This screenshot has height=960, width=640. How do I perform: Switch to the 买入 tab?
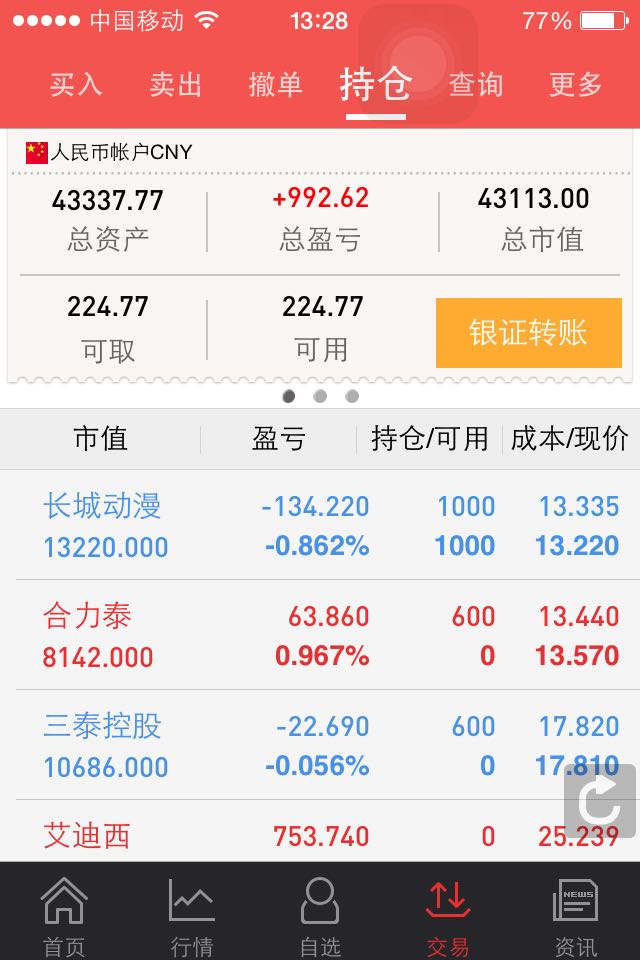tap(76, 85)
